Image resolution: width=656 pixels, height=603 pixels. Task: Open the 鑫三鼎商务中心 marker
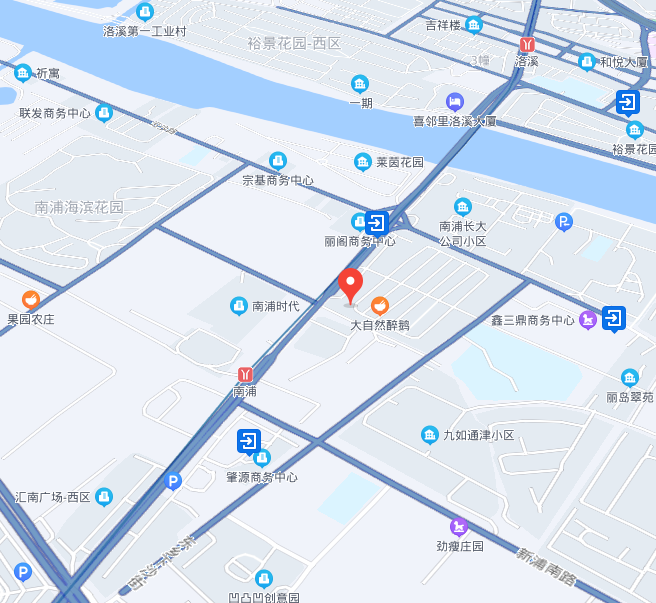[589, 319]
